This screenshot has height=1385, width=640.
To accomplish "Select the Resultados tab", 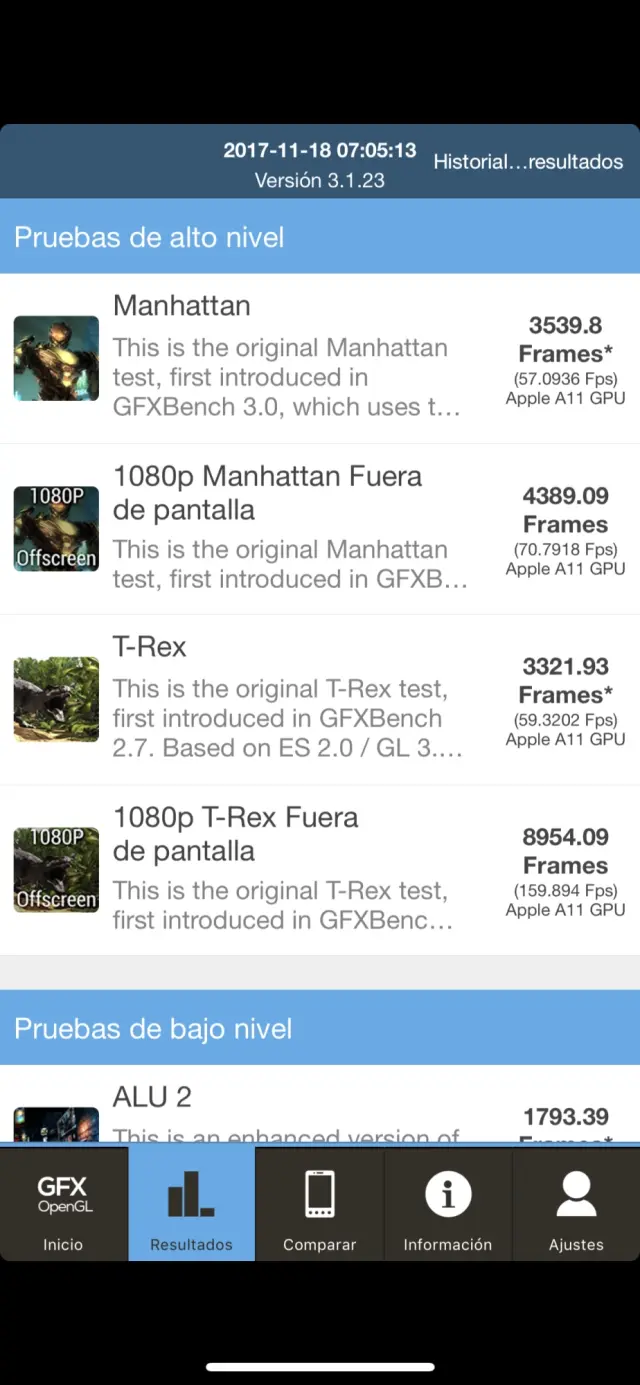I will click(x=191, y=1204).
